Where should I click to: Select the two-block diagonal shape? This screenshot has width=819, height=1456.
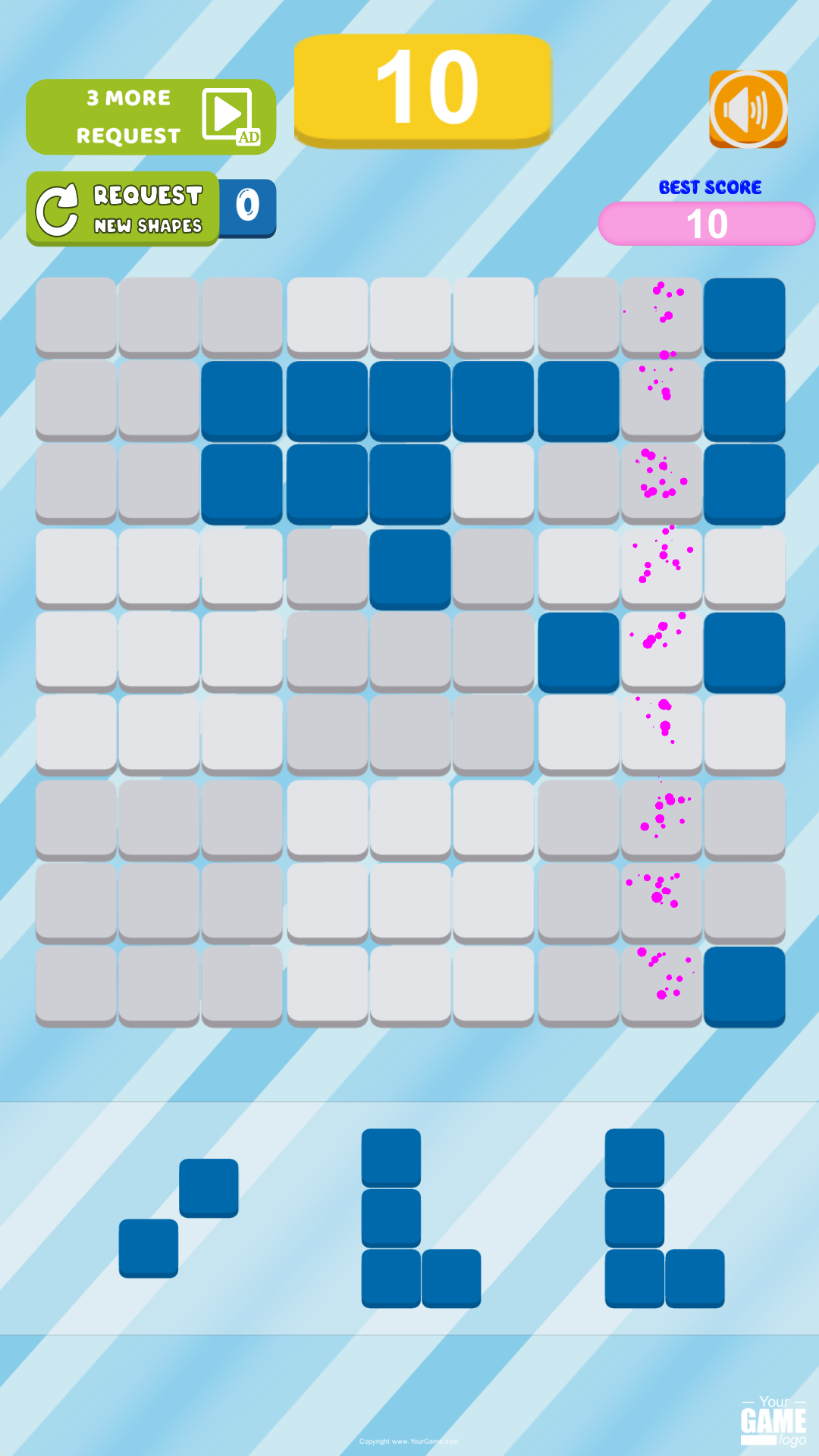point(179,1218)
